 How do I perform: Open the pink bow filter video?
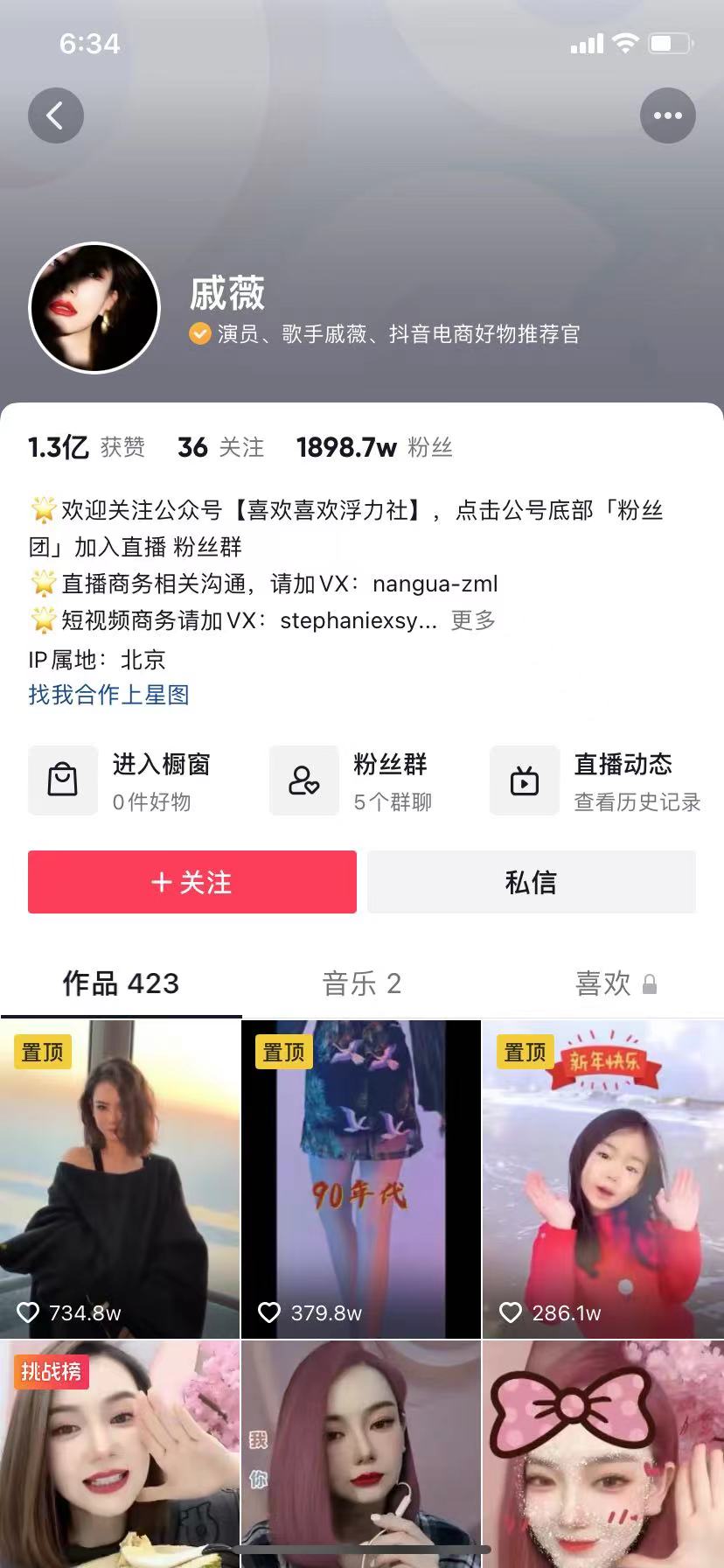tap(603, 1452)
